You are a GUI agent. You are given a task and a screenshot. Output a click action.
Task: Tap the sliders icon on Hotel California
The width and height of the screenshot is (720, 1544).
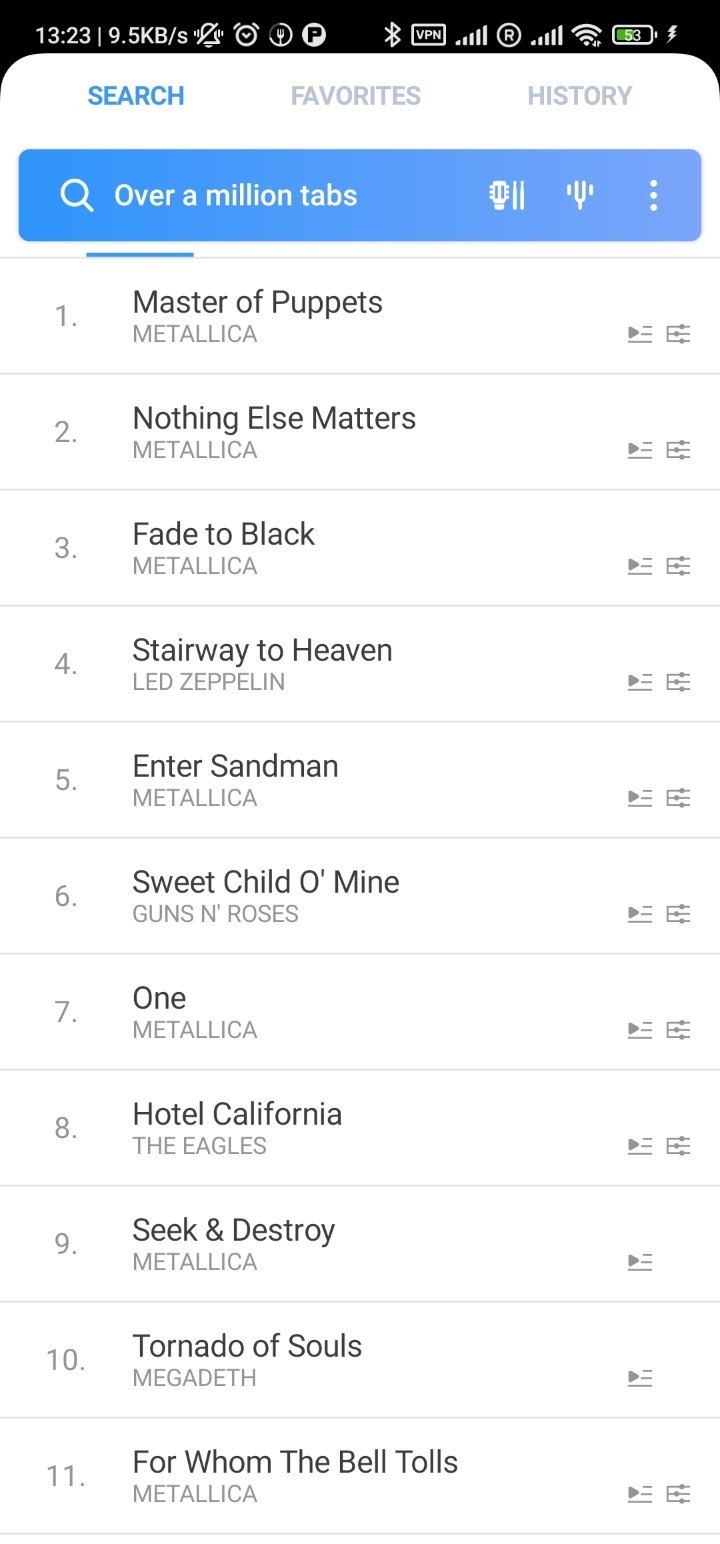click(x=679, y=1146)
